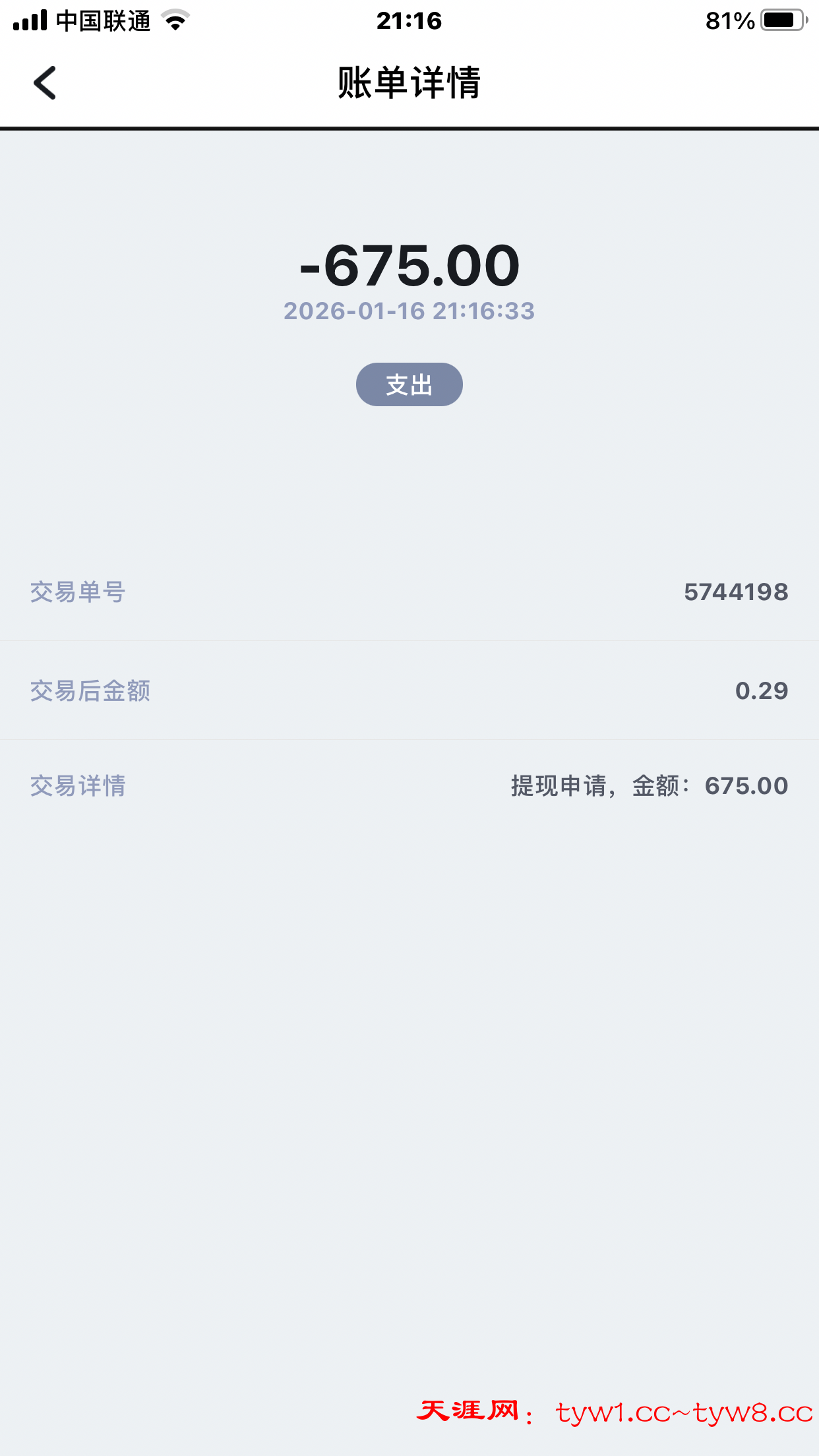Tap the 交易单号 row label
819x1456 pixels.
(x=77, y=592)
